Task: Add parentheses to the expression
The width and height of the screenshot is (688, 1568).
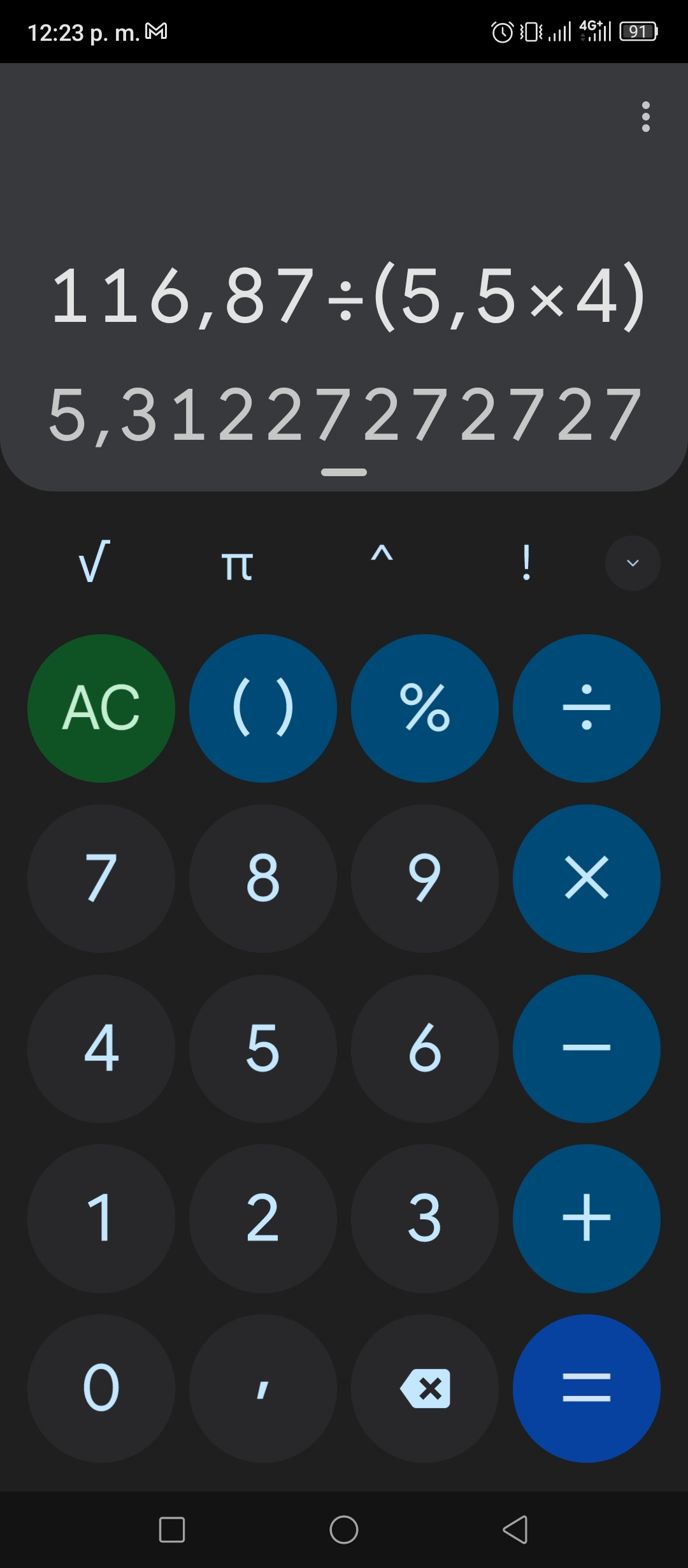Action: tap(263, 708)
